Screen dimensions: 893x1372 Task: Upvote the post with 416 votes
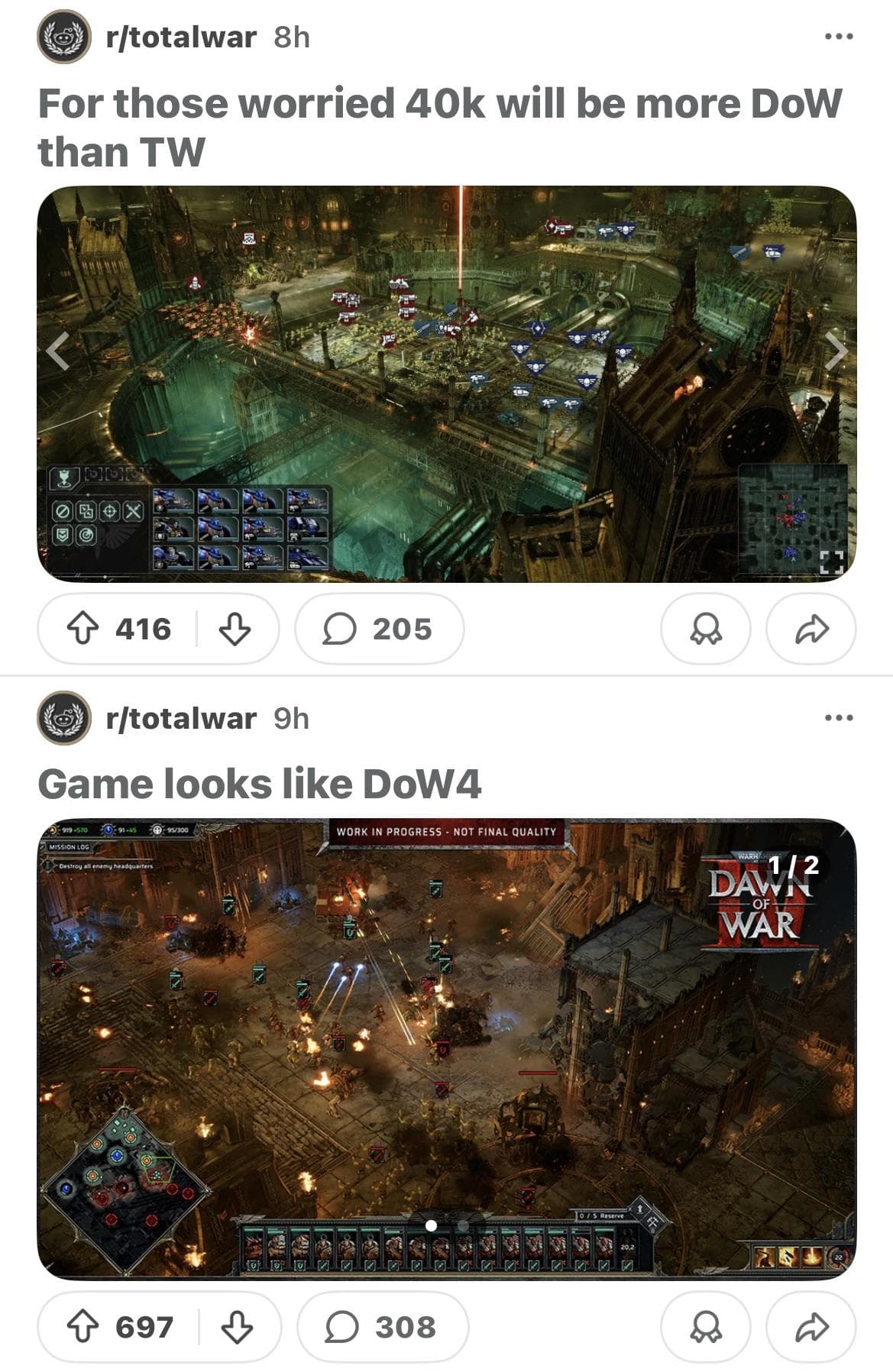pos(83,629)
